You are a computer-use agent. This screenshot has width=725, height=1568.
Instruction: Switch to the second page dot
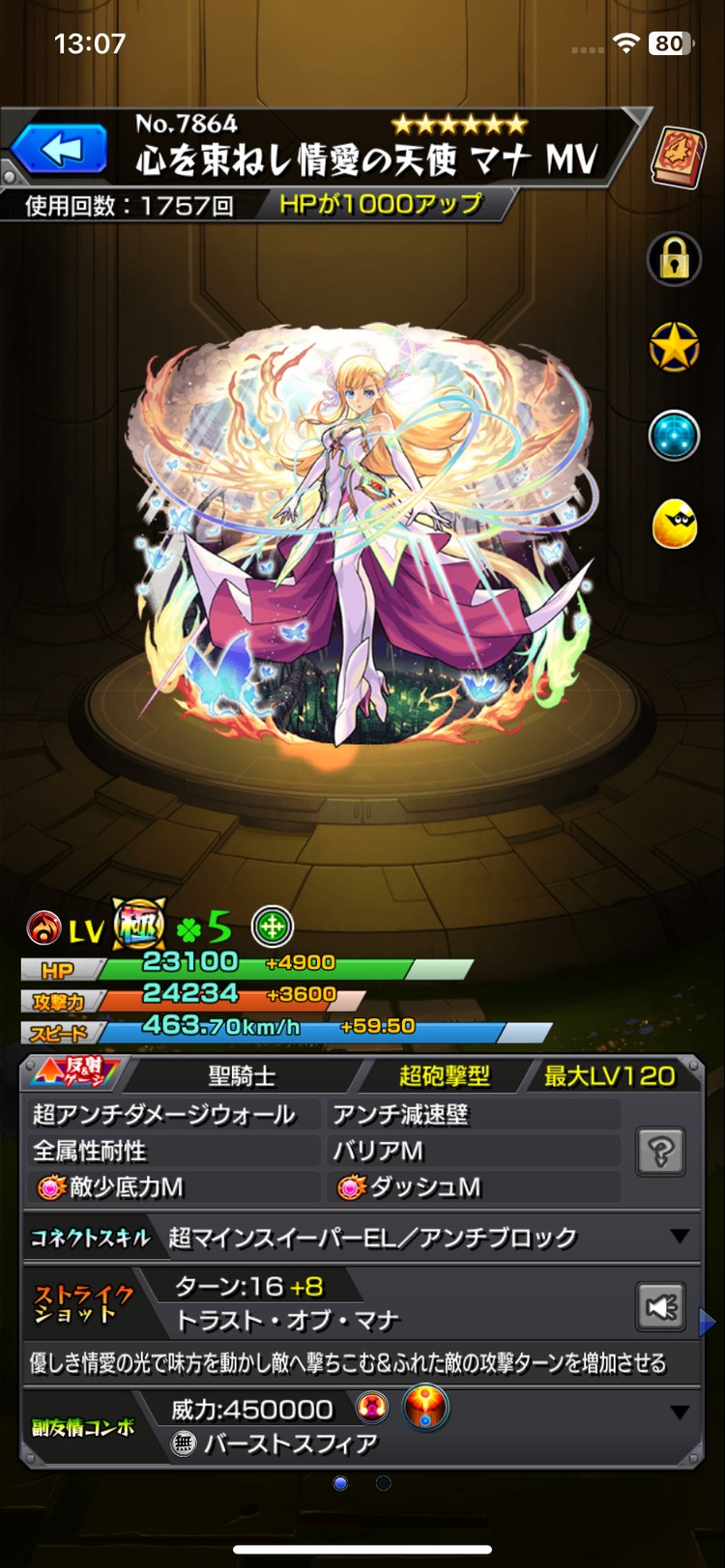tap(384, 1483)
